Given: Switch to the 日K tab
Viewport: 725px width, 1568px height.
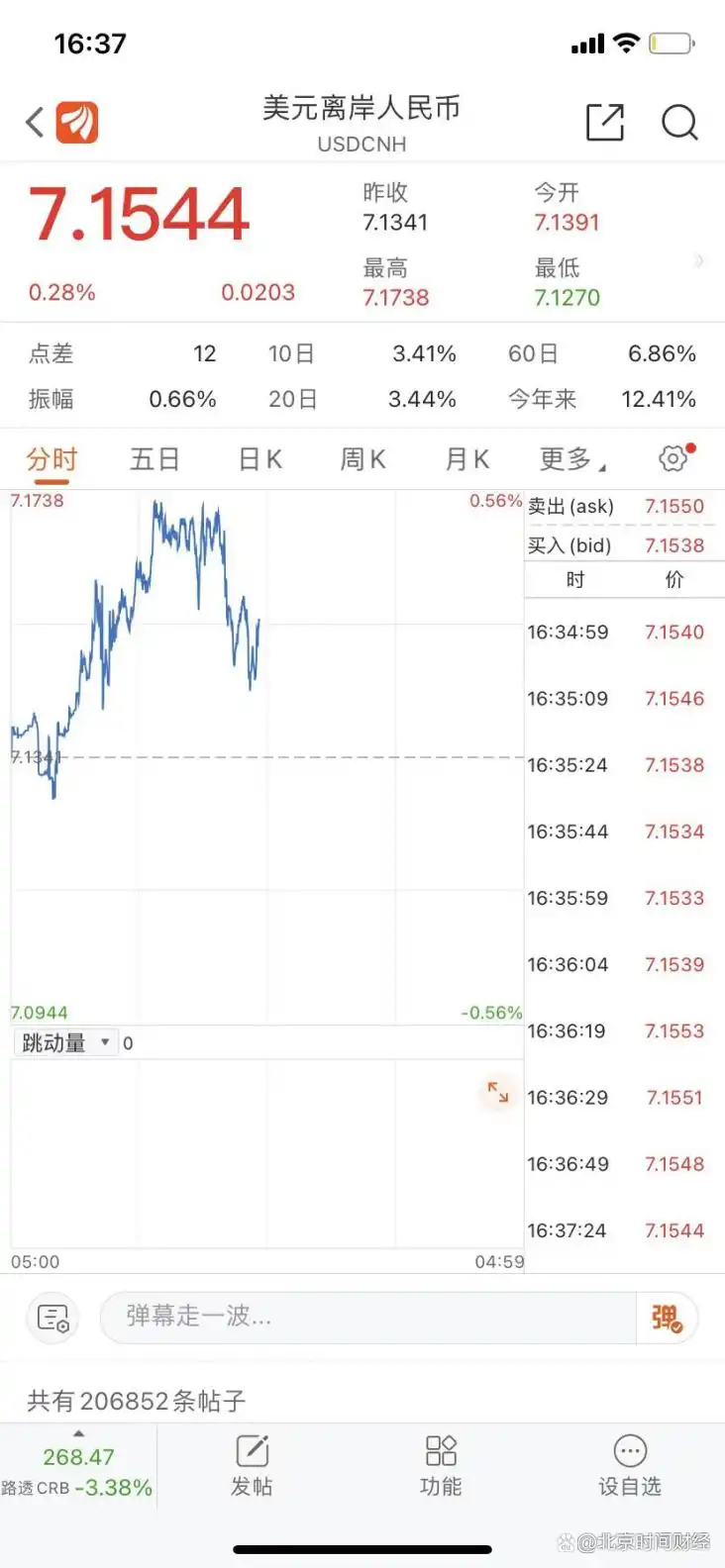Looking at the screenshot, I should click(259, 457).
